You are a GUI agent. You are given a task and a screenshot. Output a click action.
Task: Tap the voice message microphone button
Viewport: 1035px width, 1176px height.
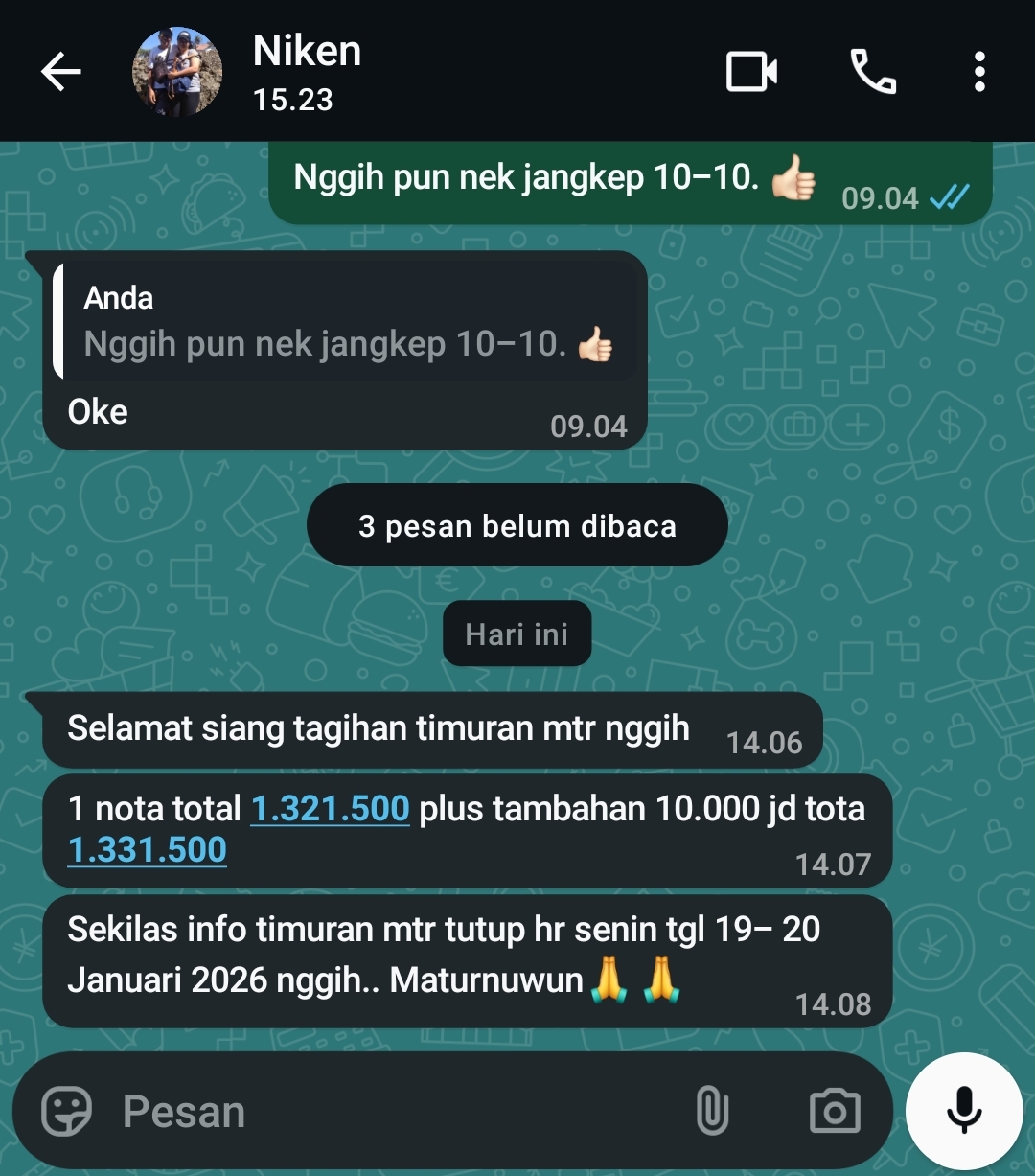click(964, 1112)
